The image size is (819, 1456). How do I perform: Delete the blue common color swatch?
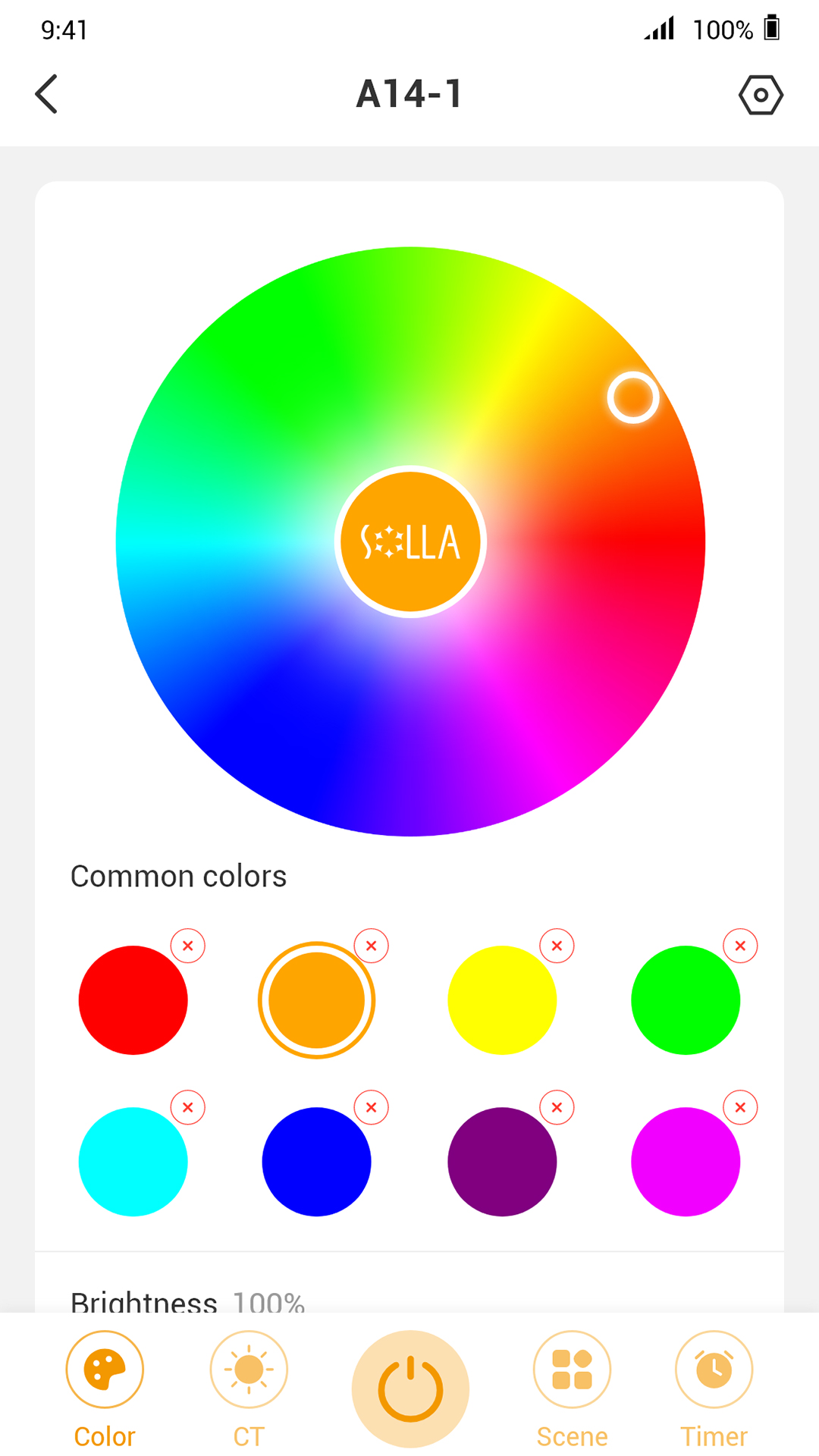point(372,1108)
